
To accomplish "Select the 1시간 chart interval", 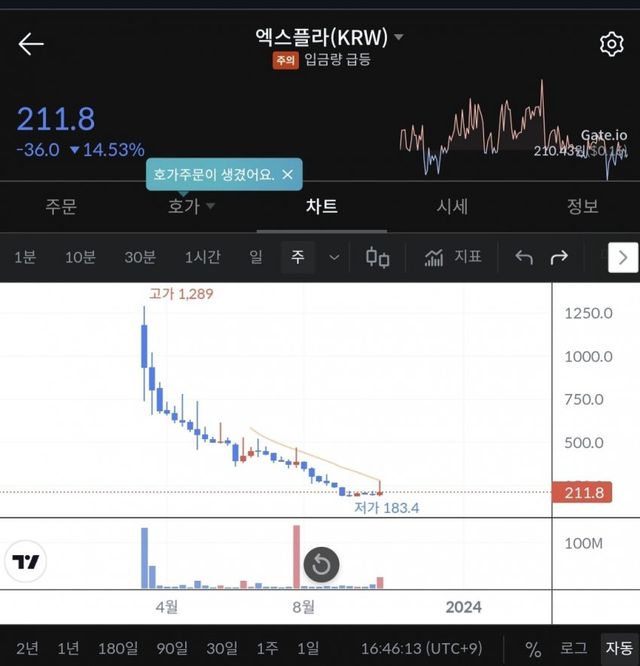I will point(202,257).
